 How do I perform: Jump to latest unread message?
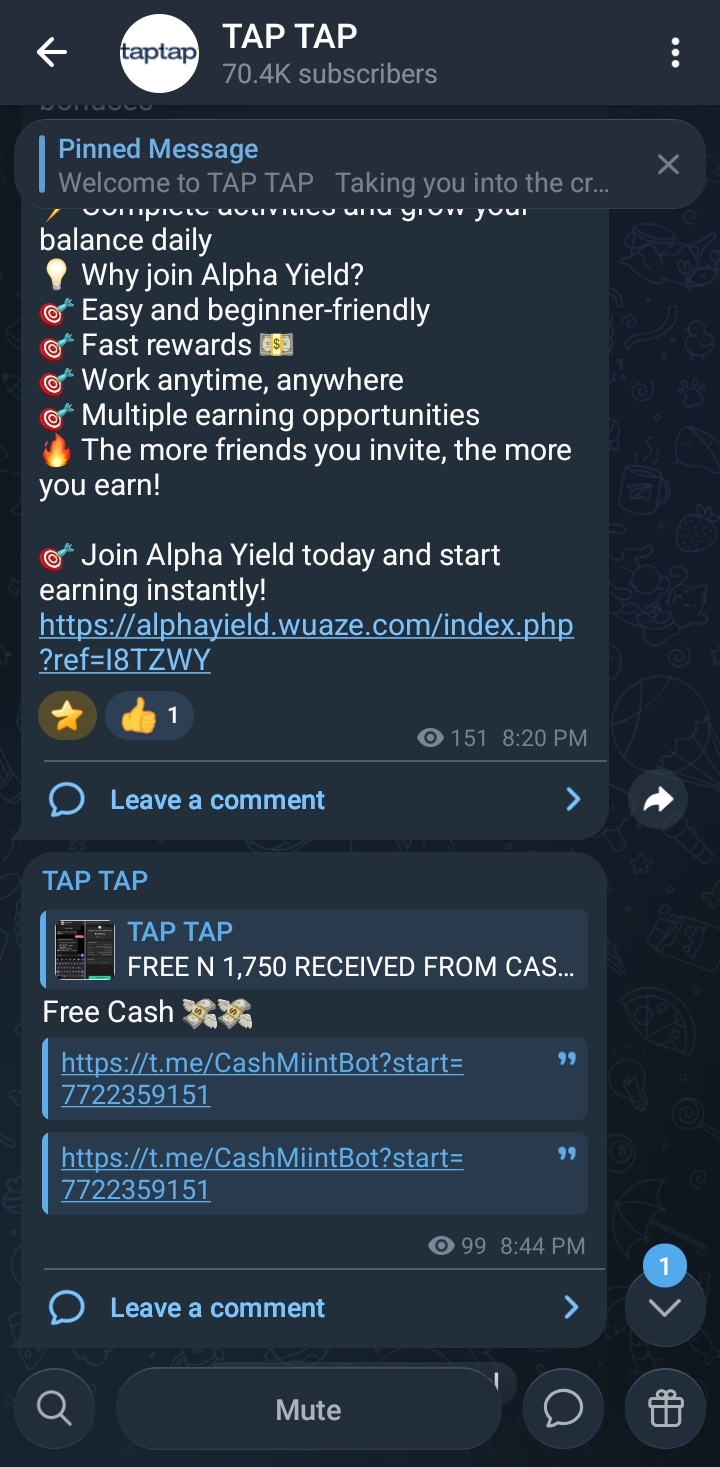pyautogui.click(x=665, y=1307)
